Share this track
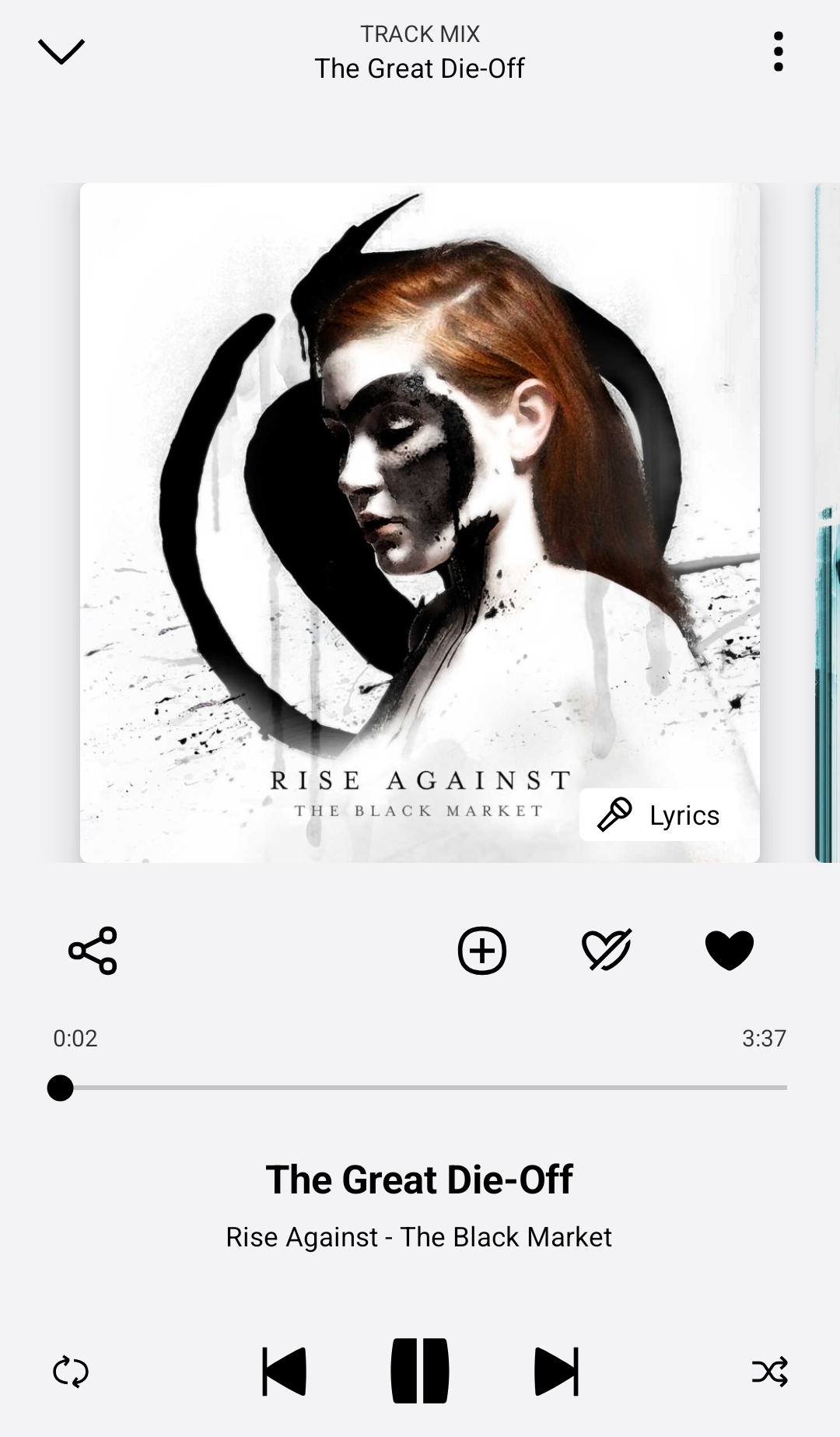The height and width of the screenshot is (1437, 840). coord(93,950)
